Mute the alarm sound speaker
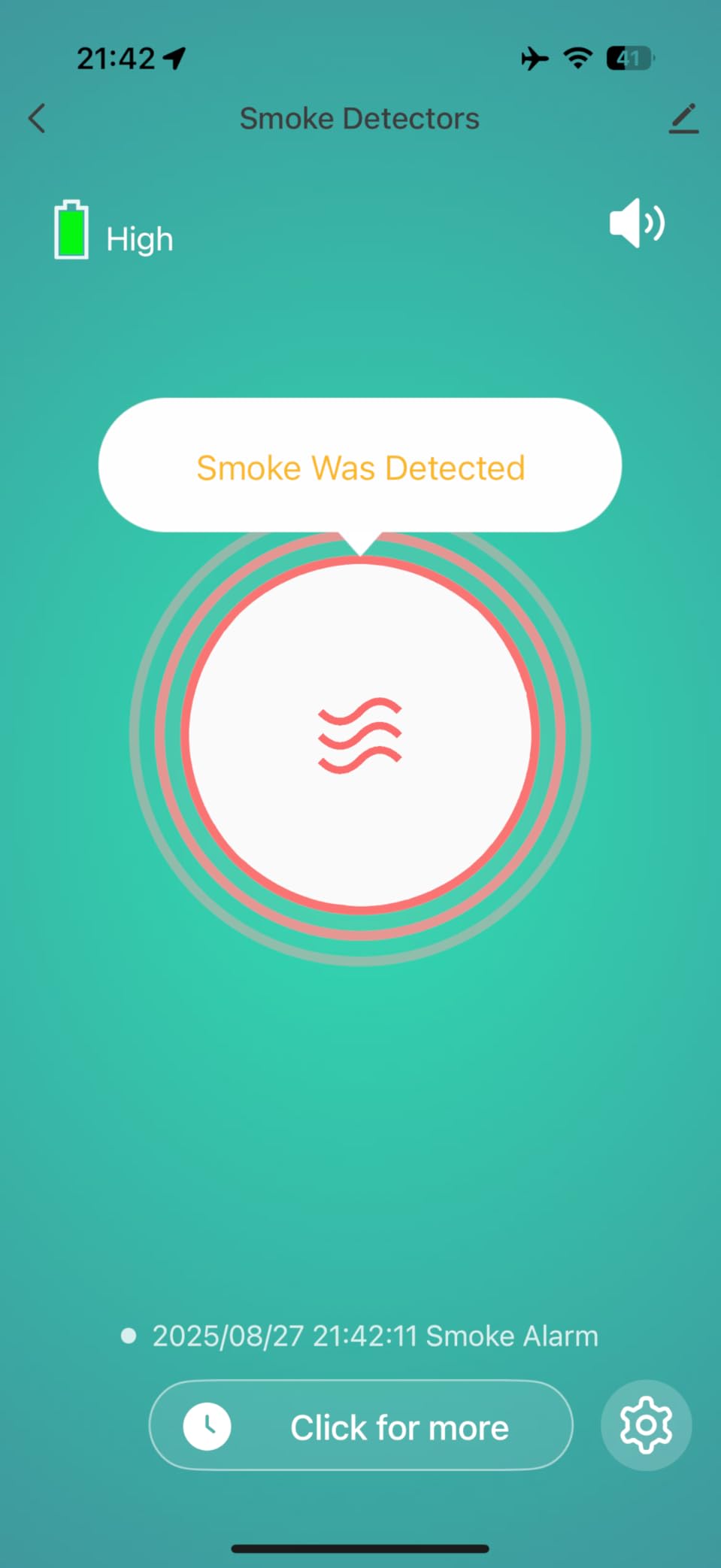 pos(636,223)
